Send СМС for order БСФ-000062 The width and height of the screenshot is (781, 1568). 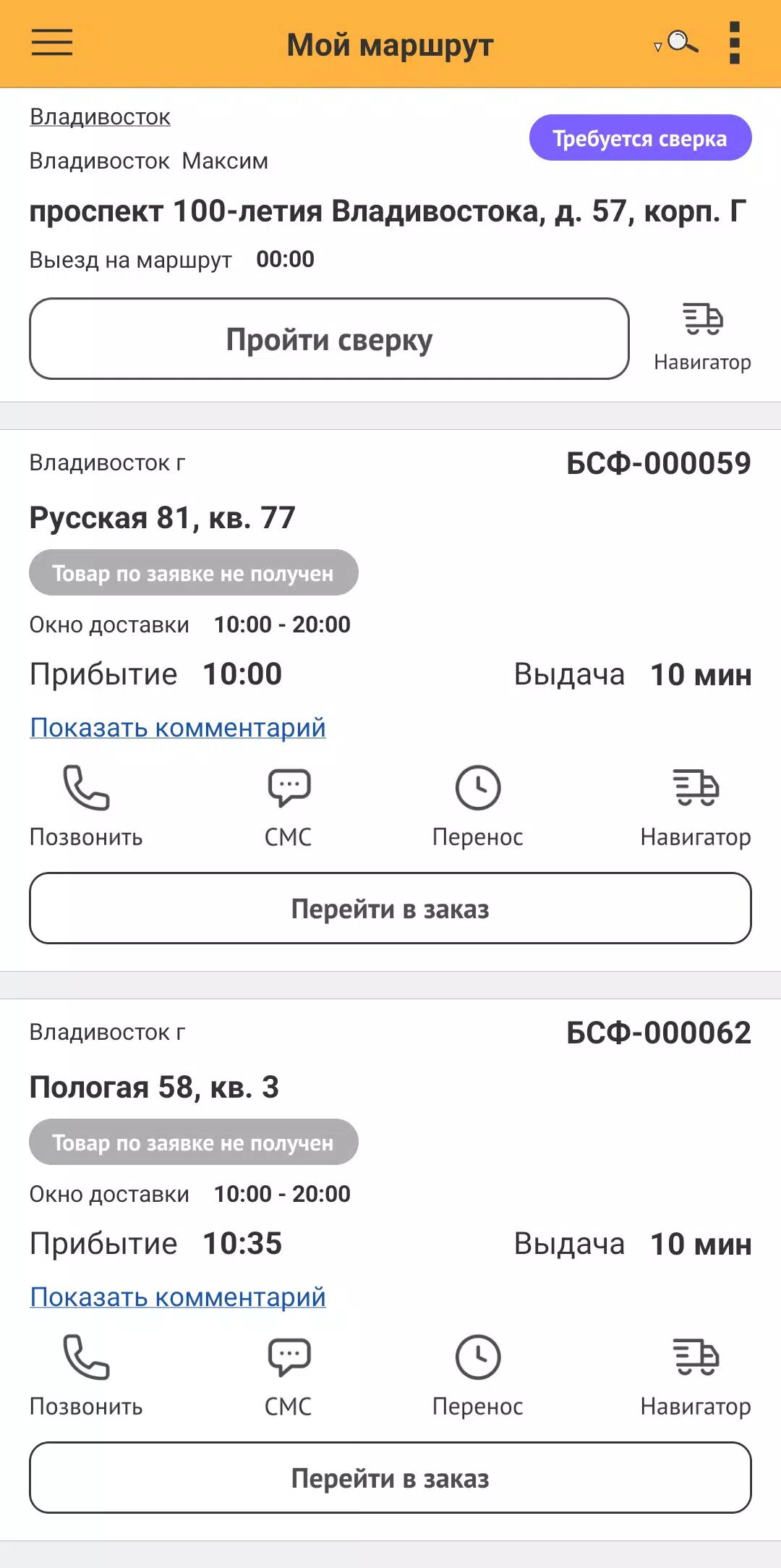click(x=289, y=1375)
